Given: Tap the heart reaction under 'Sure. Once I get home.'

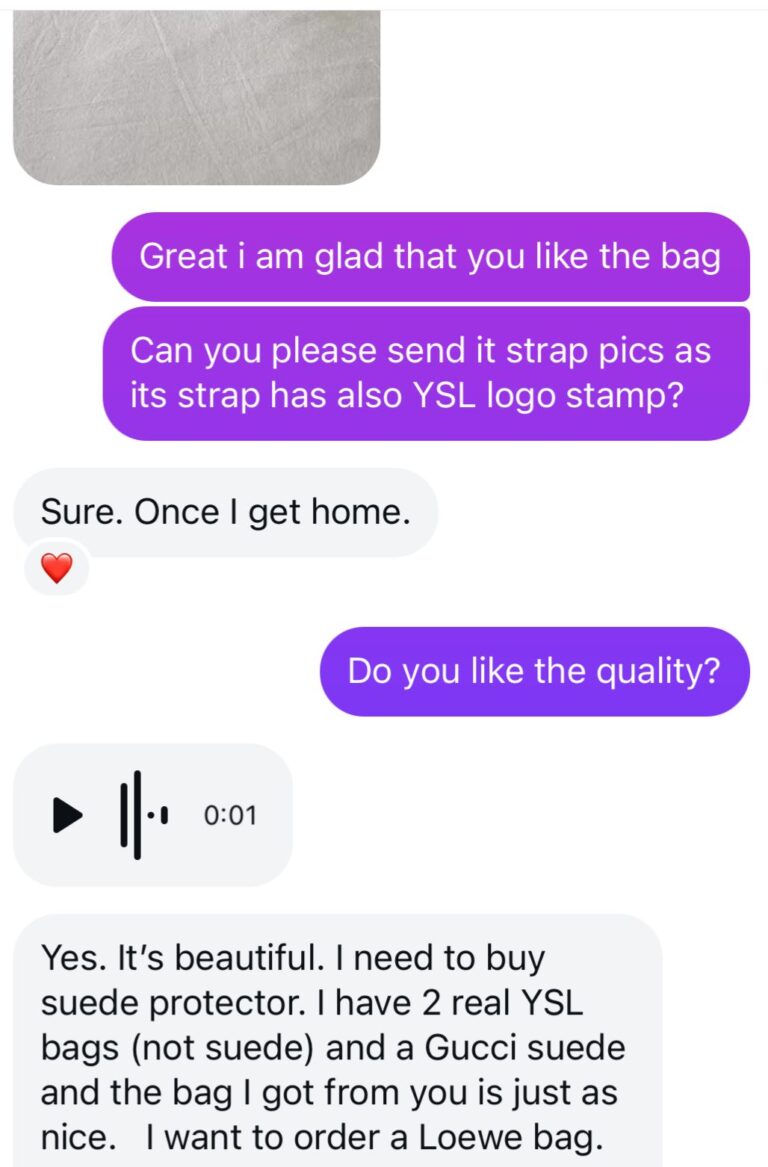Looking at the screenshot, I should click(57, 569).
